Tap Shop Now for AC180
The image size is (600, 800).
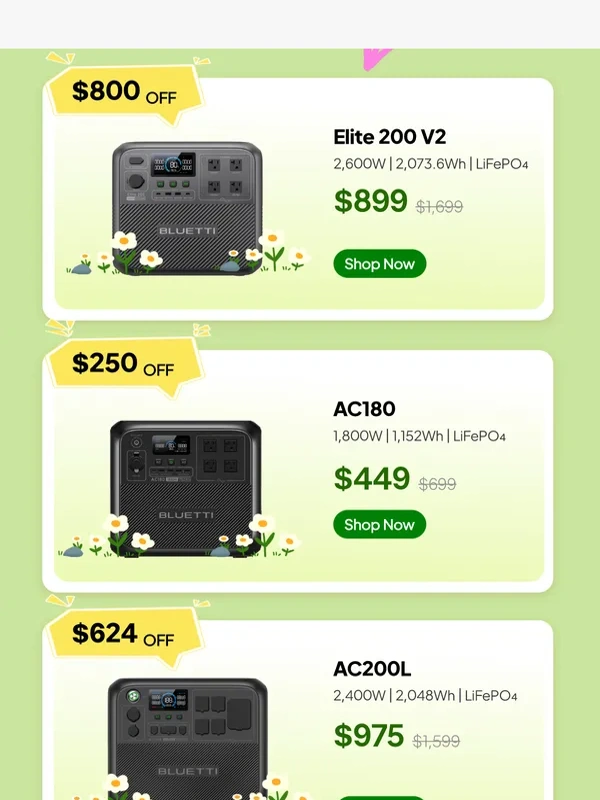[x=379, y=524]
